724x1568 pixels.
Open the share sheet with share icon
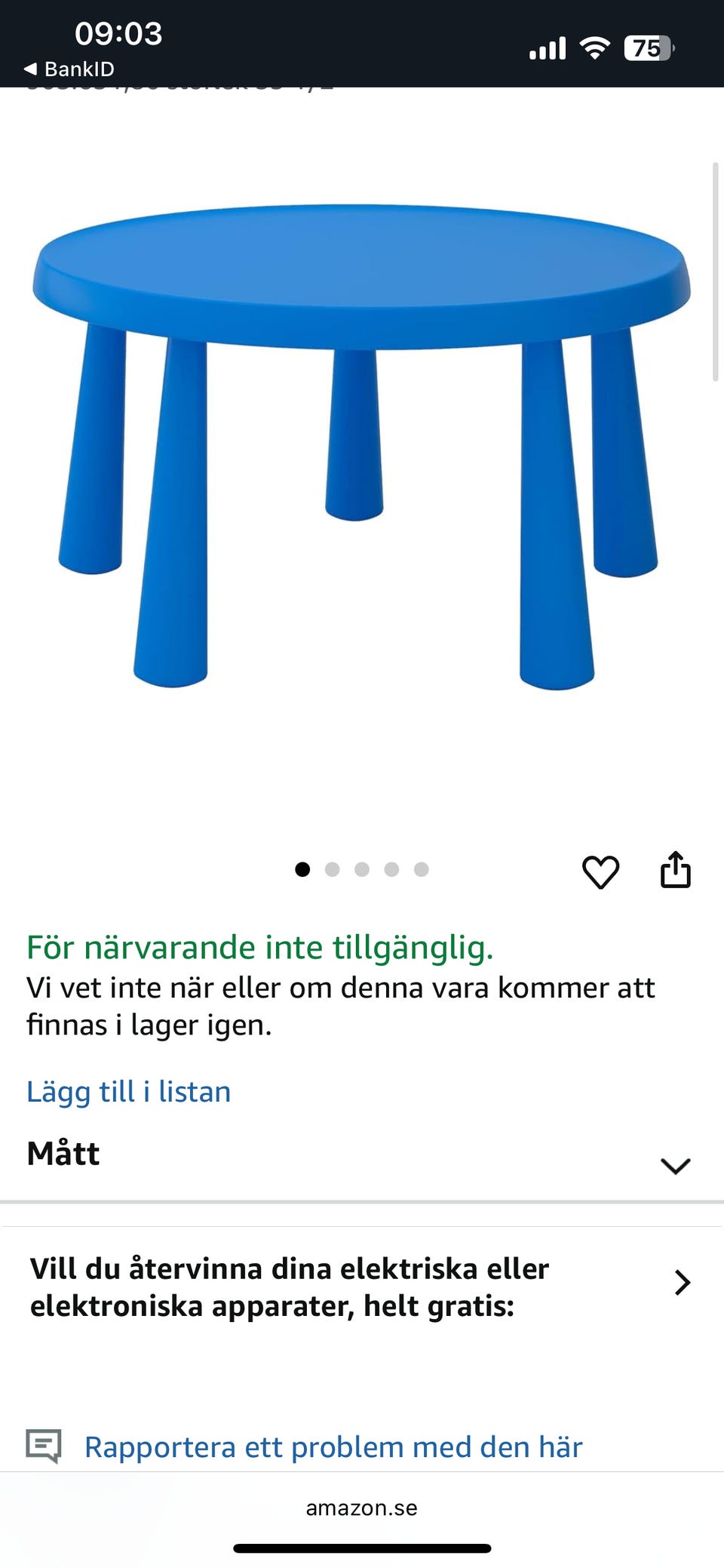point(676,869)
